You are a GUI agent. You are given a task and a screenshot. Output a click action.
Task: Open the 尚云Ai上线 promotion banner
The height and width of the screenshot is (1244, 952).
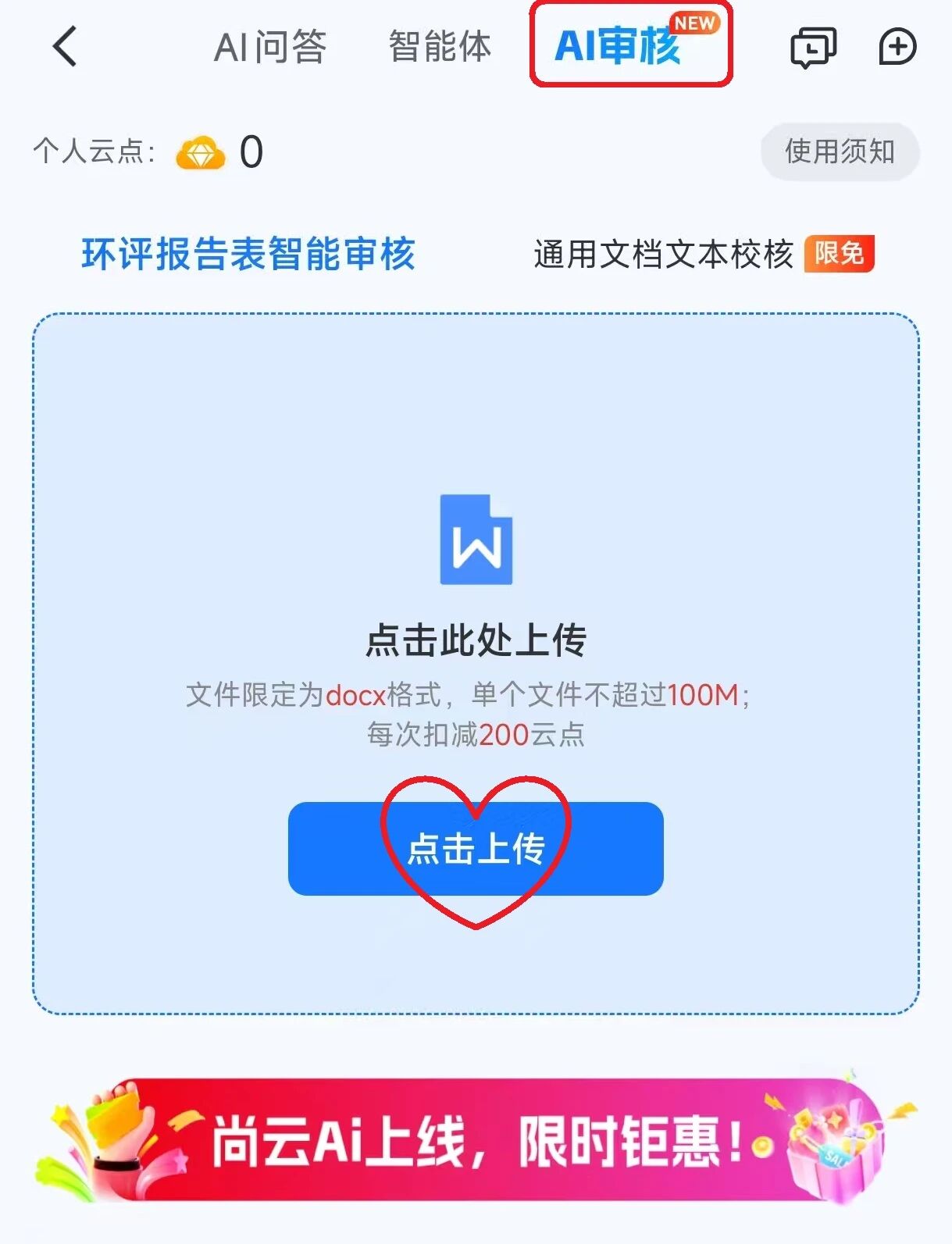475,1141
